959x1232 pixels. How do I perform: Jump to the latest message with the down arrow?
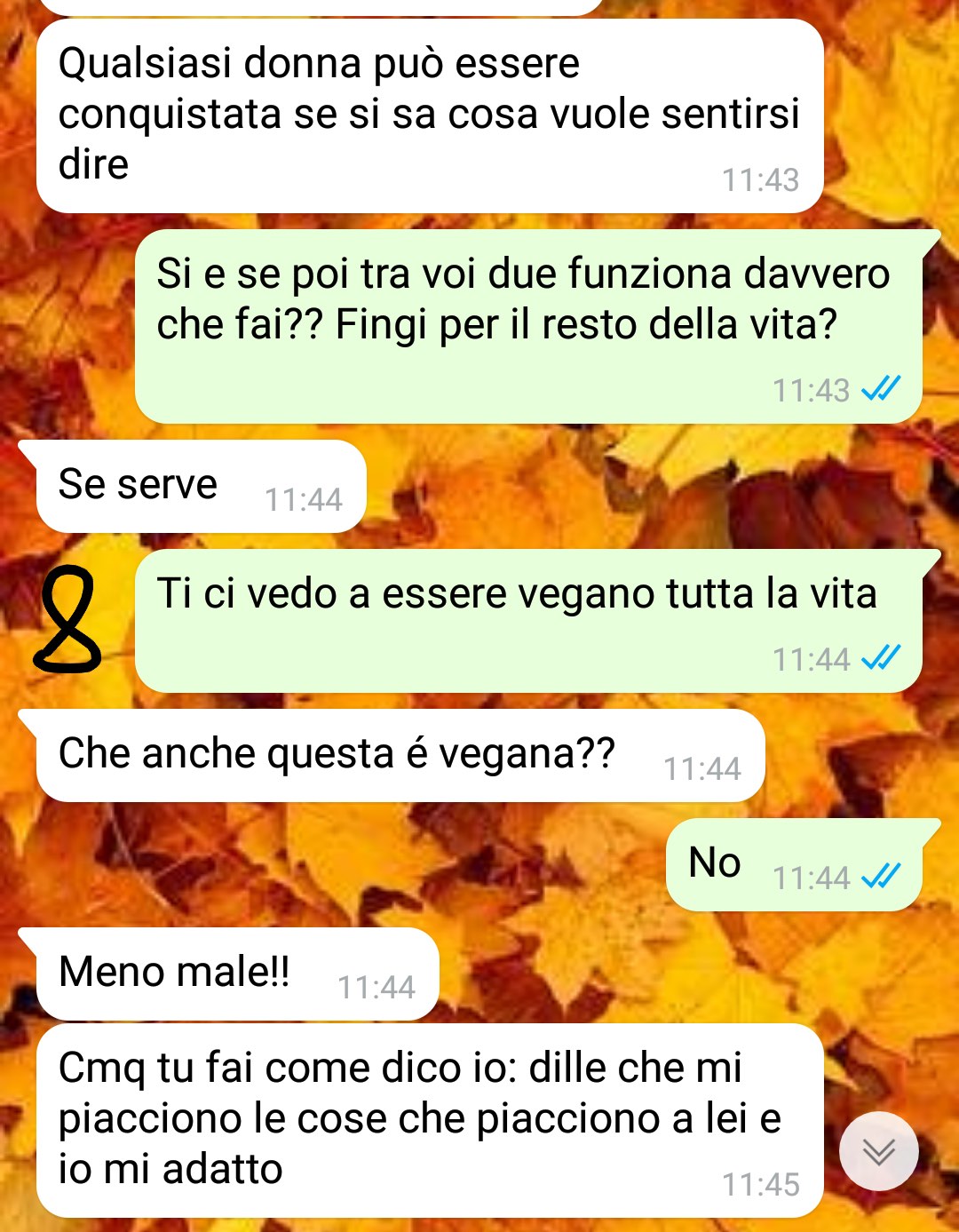coord(878,1151)
